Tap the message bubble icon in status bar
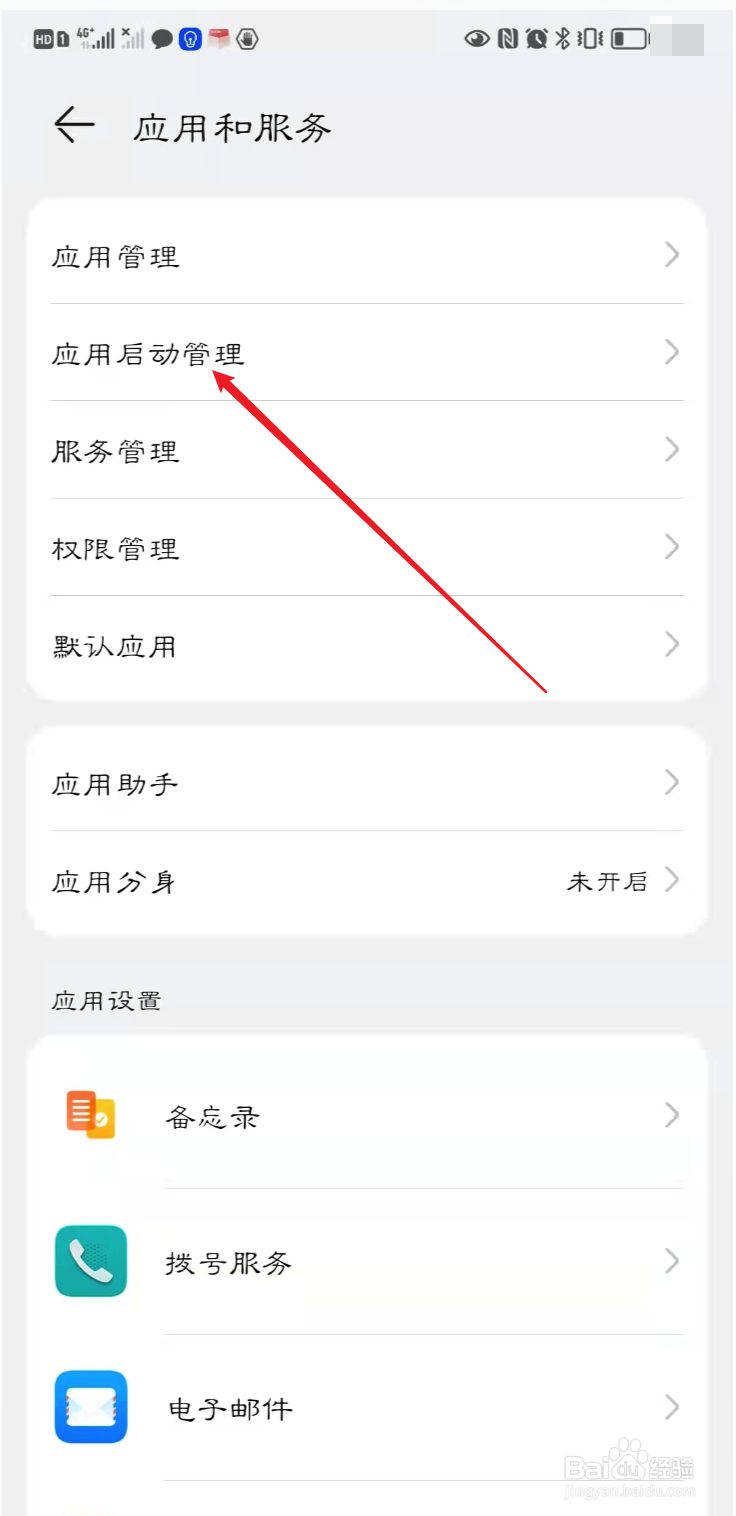This screenshot has width=736, height=1516. tap(161, 40)
